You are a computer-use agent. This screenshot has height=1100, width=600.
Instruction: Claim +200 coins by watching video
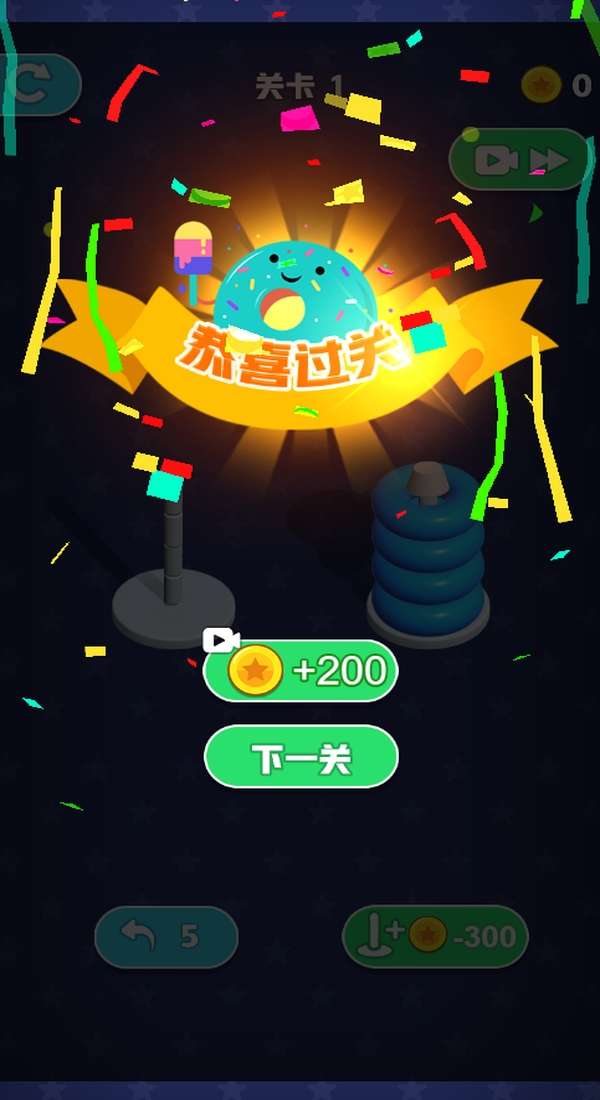pyautogui.click(x=300, y=671)
